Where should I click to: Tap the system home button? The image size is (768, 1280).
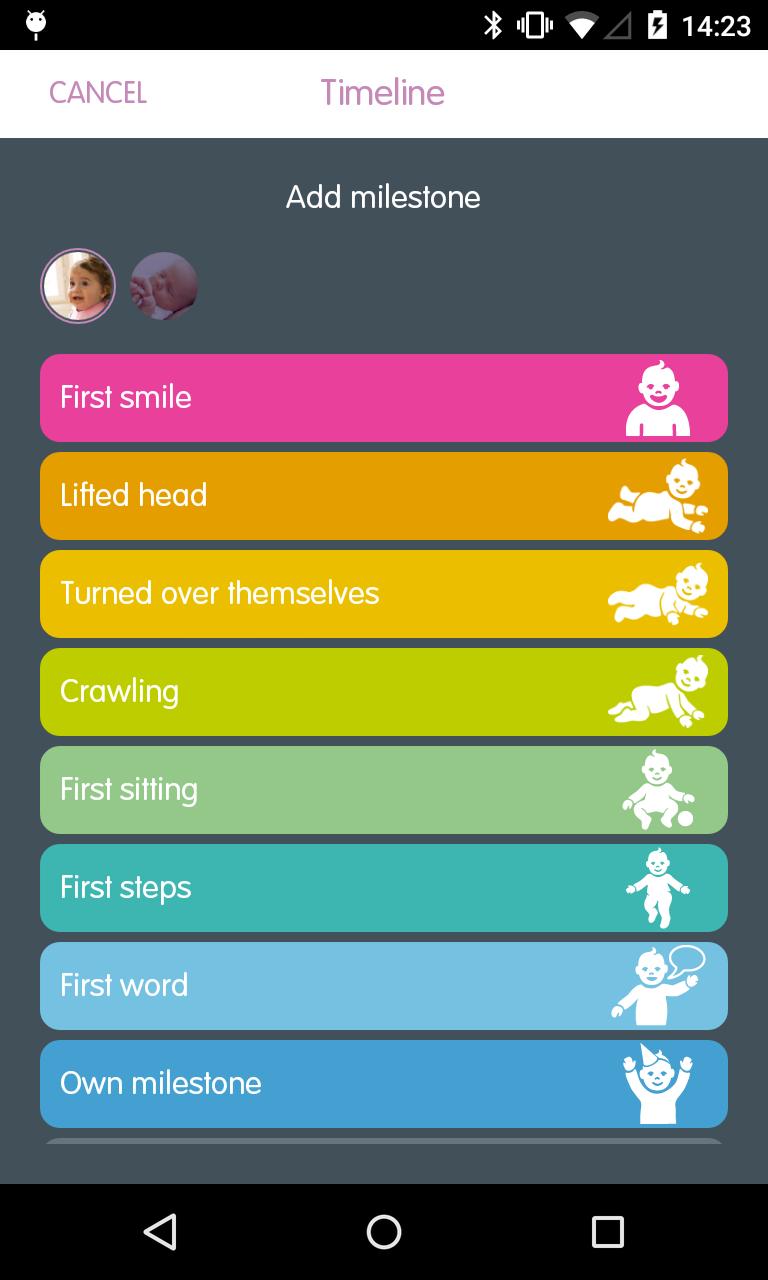tap(384, 1232)
